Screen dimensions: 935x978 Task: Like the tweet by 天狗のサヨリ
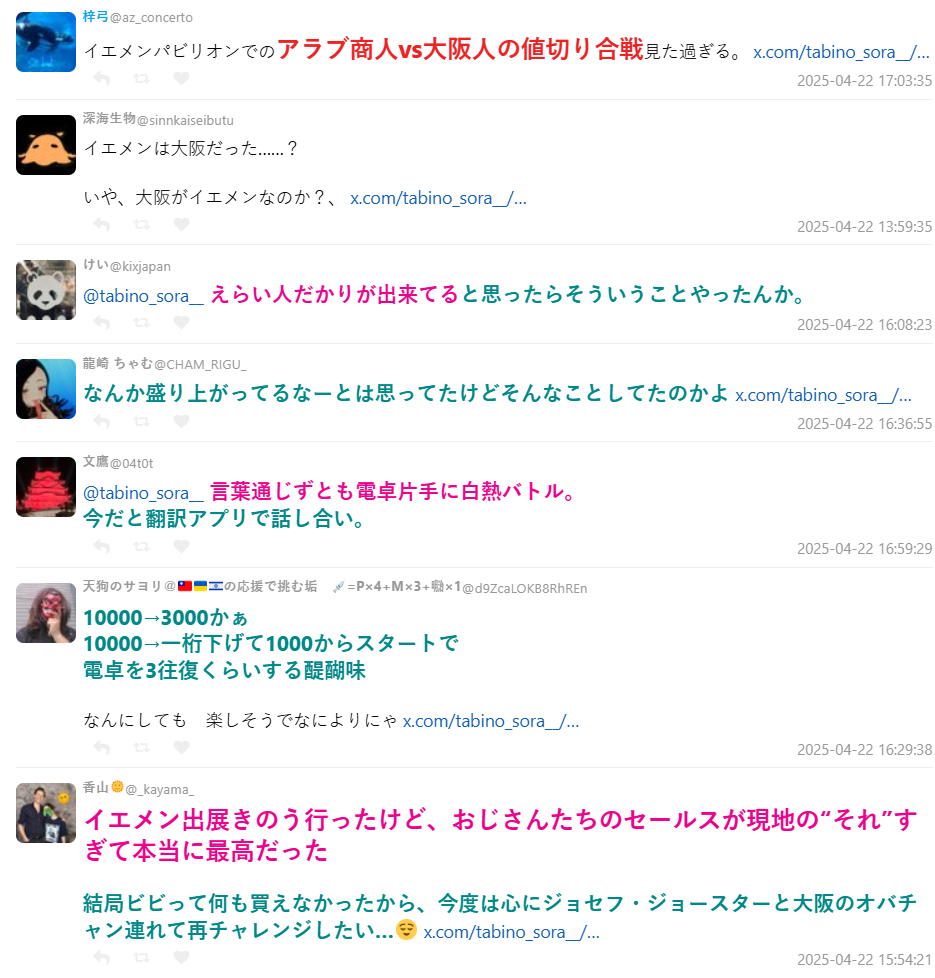181,748
